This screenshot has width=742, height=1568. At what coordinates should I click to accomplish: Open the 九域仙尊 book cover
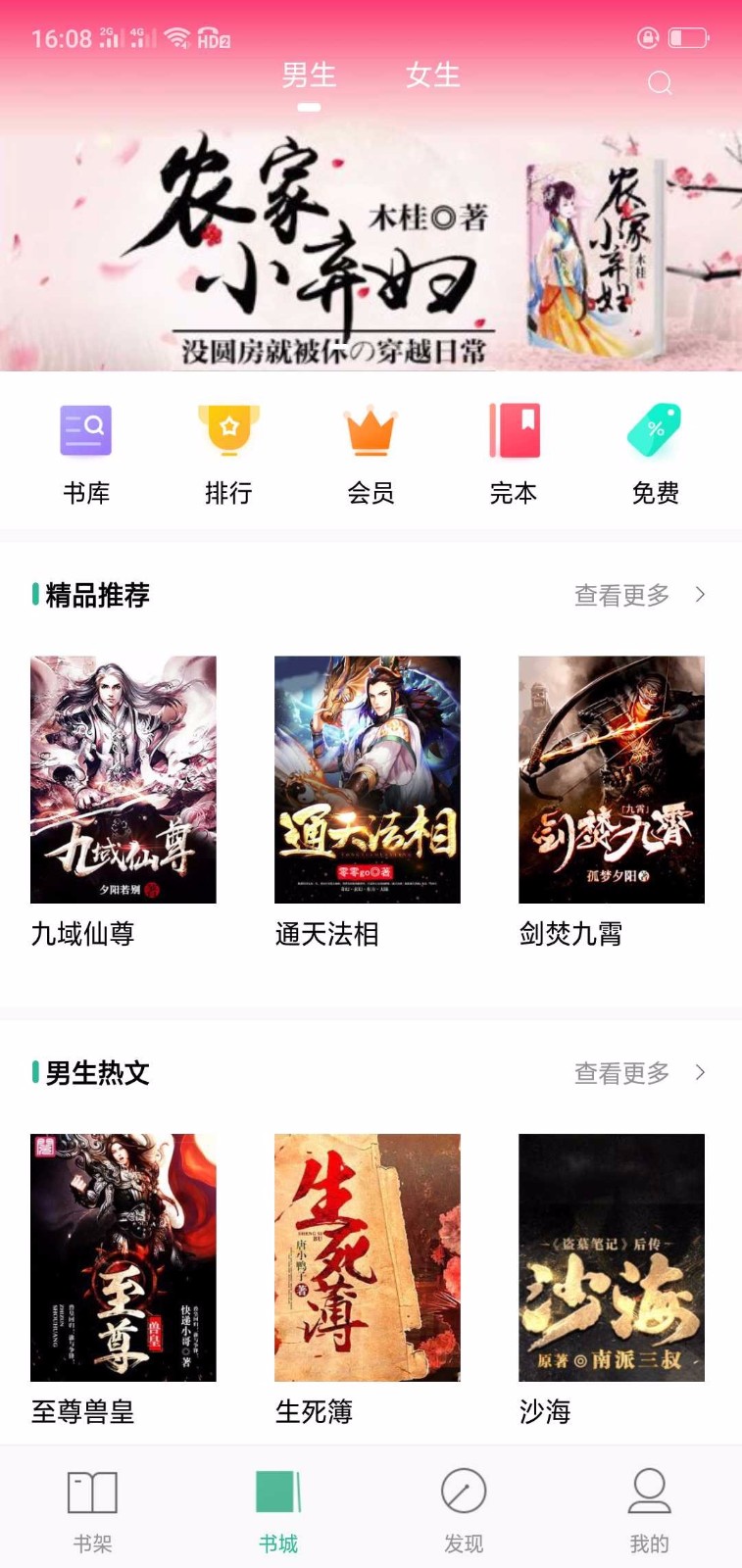click(x=123, y=777)
